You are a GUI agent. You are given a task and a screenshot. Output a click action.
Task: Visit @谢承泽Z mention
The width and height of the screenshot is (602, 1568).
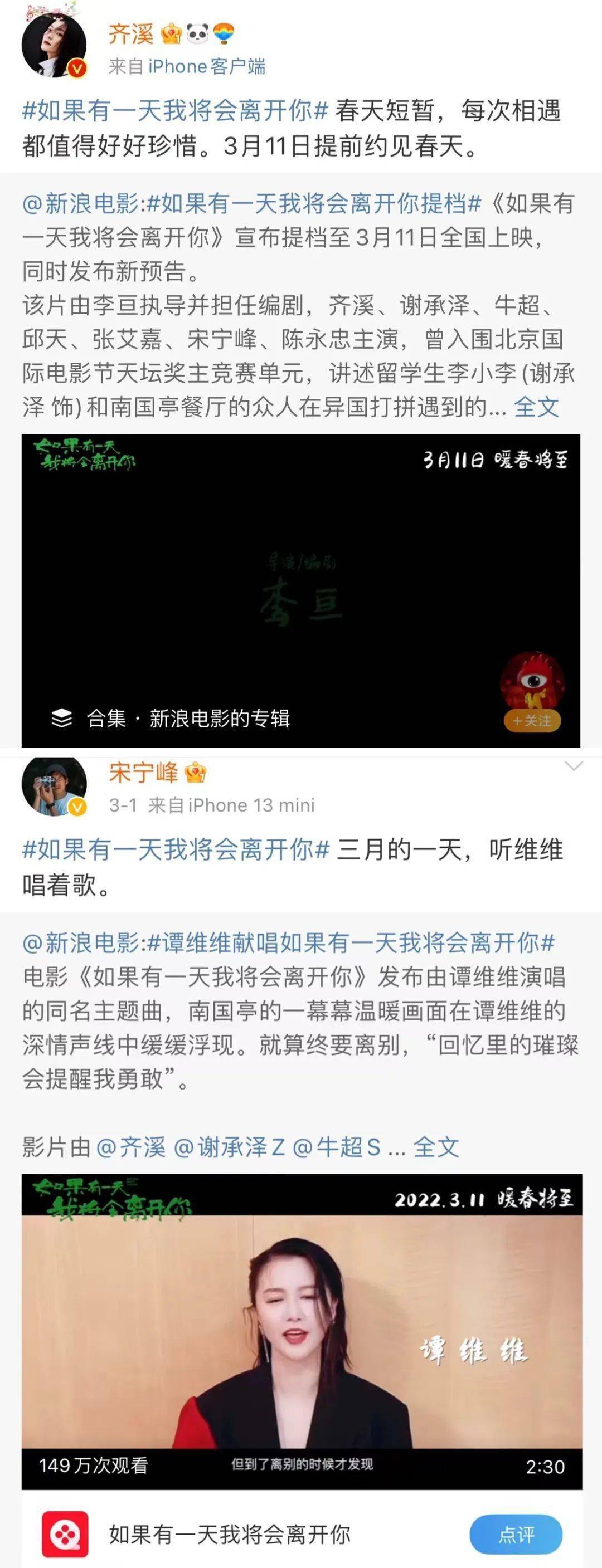pyautogui.click(x=229, y=1147)
